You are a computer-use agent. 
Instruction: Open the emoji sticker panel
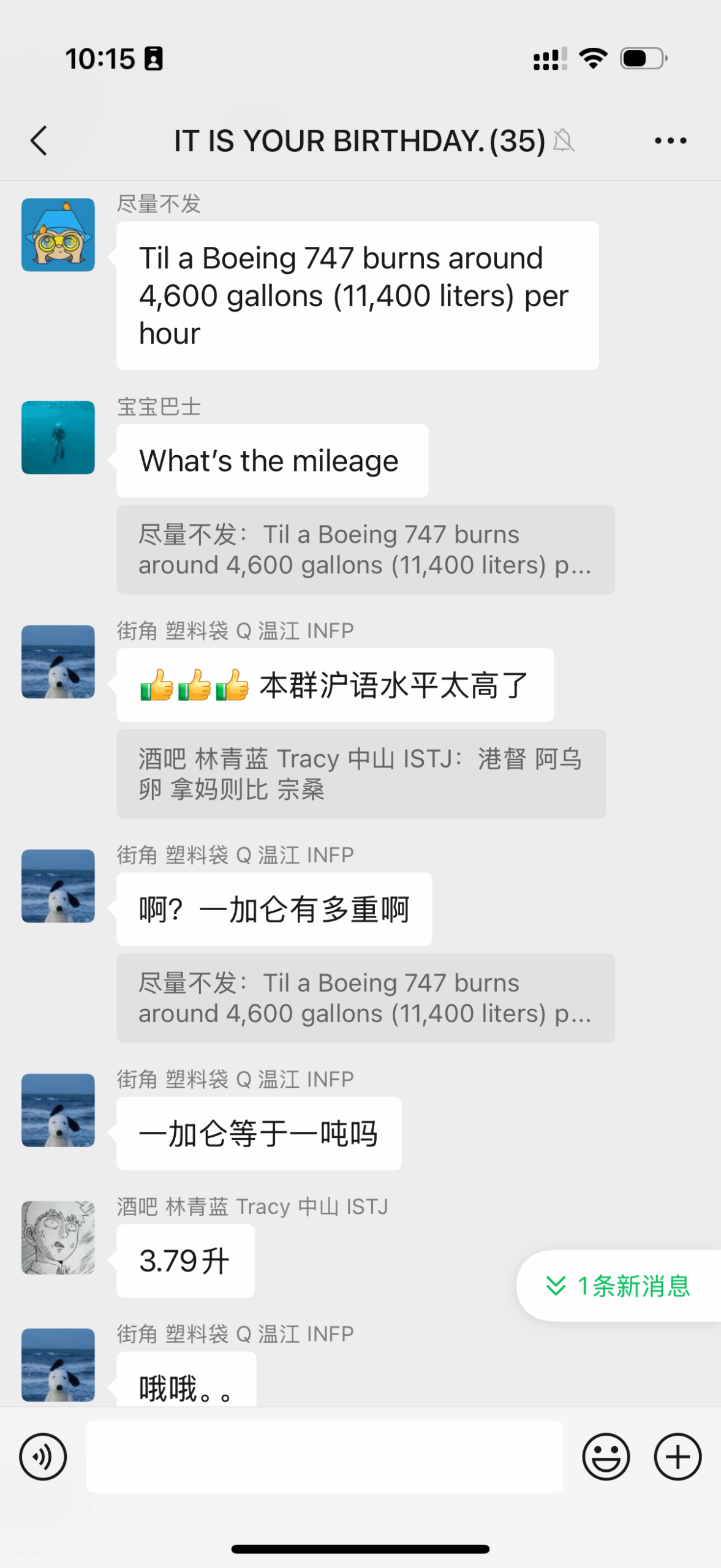point(605,1456)
